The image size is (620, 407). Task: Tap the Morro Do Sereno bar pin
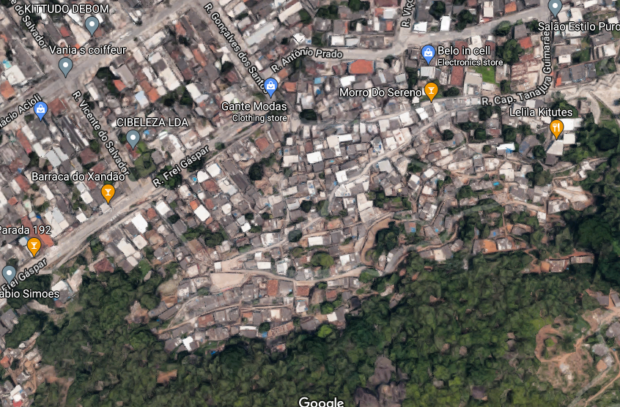[431, 91]
